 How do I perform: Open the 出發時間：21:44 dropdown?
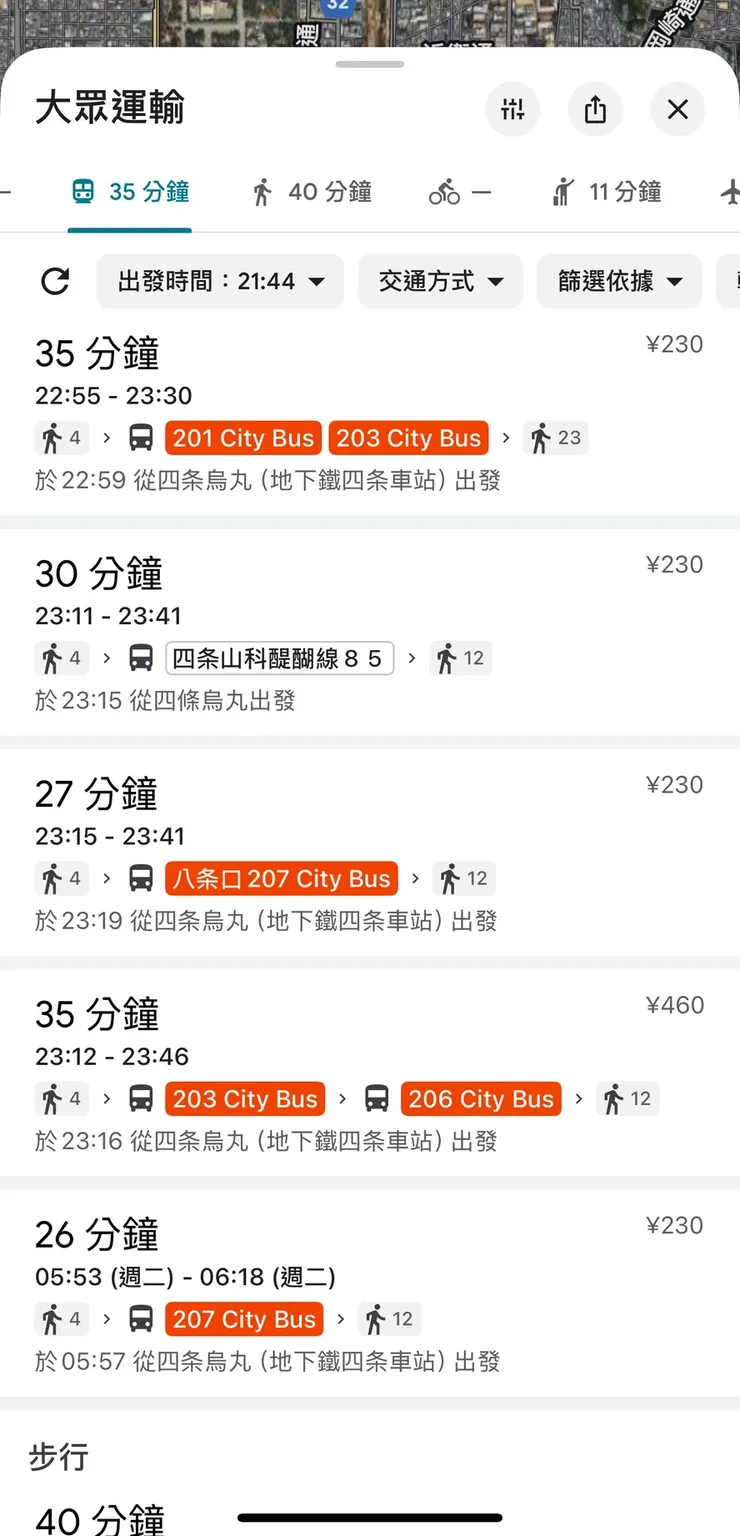220,282
